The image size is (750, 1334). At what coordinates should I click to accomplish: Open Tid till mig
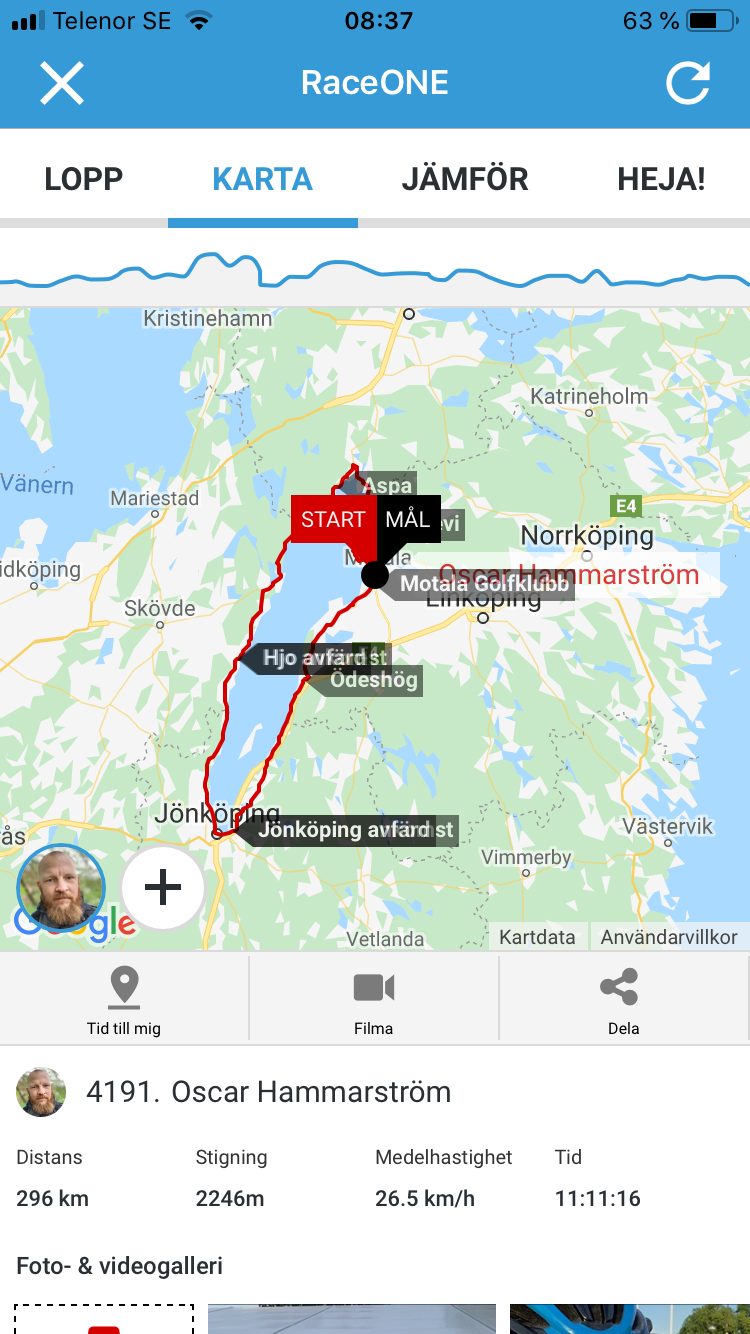[124, 1000]
